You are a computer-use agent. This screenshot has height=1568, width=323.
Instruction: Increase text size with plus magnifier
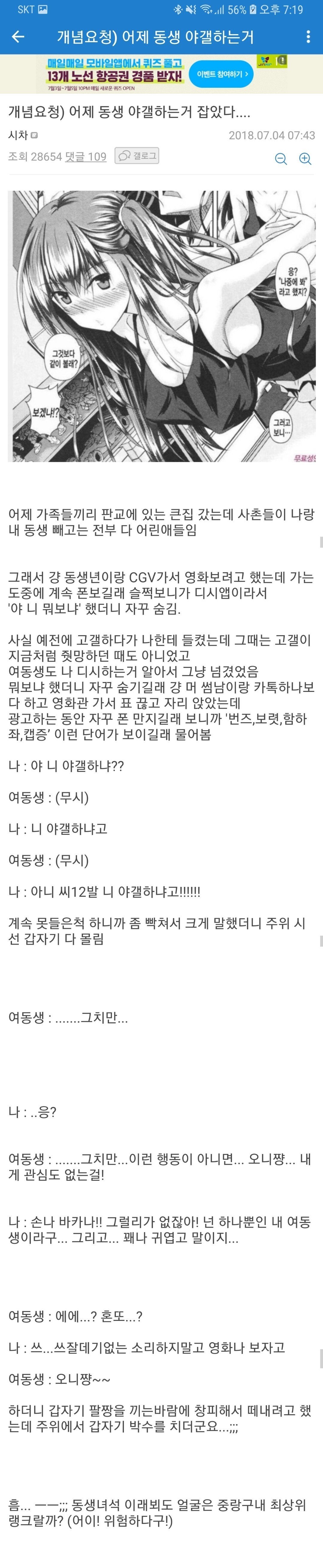pos(305,159)
